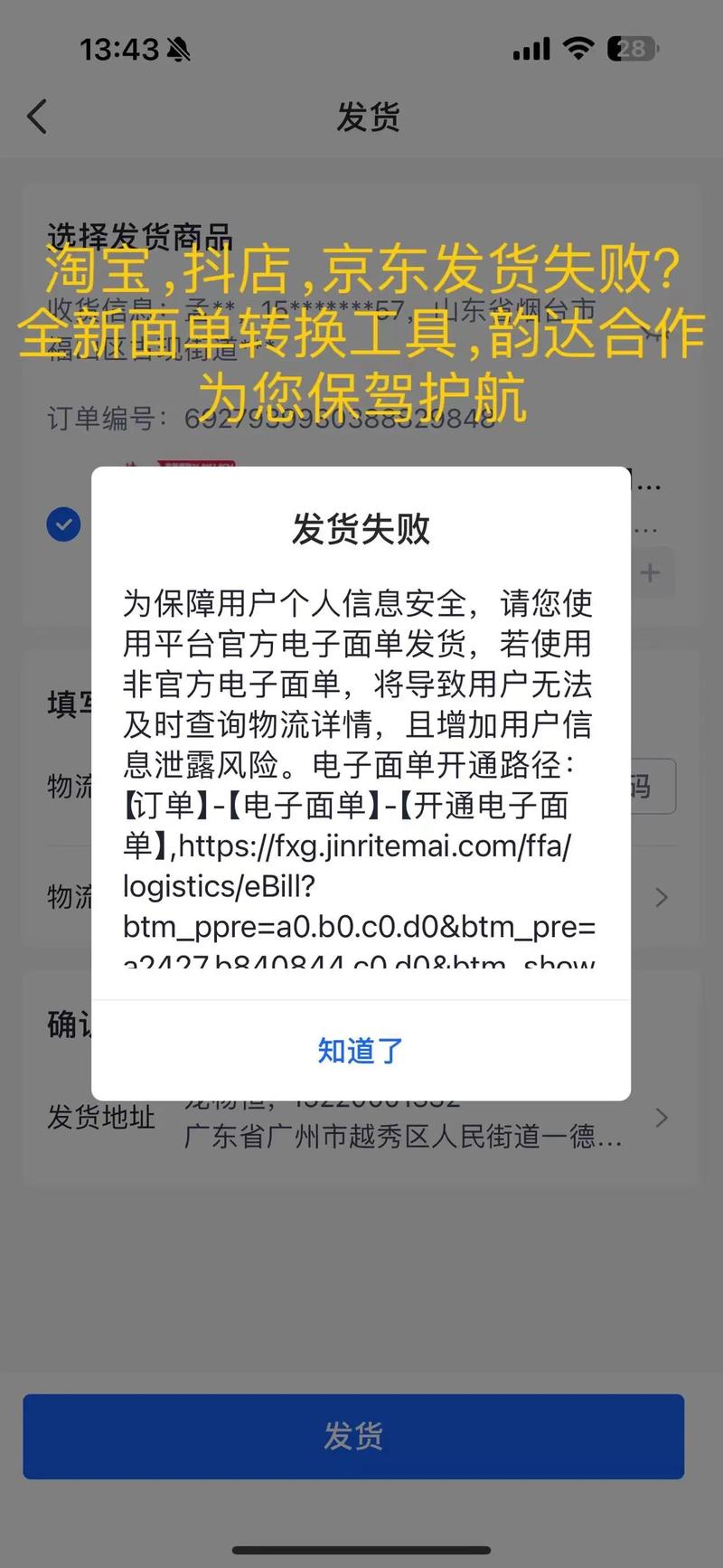This screenshot has height=1568, width=723.
Task: Tap the plus icon next to the product
Action: pos(649,572)
